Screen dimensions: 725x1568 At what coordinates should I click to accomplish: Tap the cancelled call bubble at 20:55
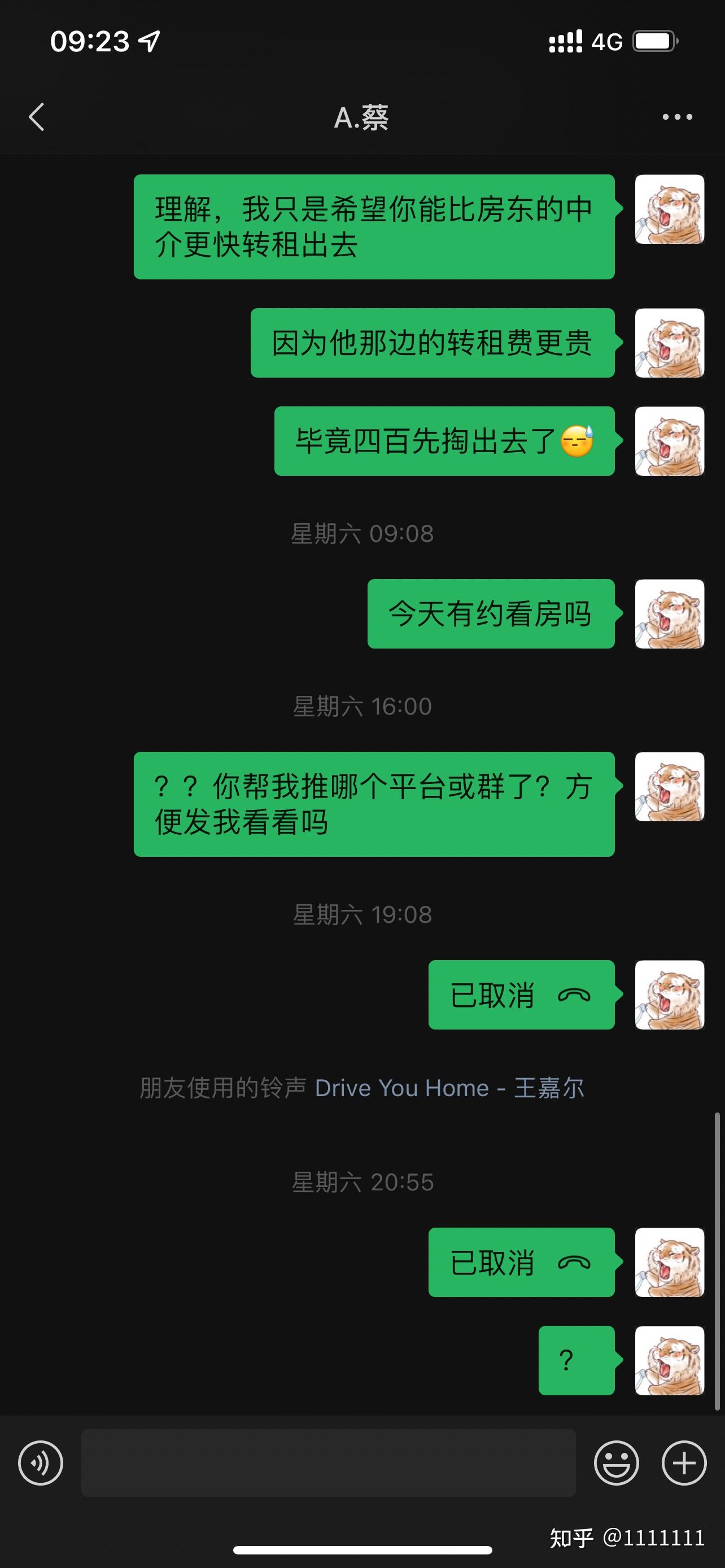522,1263
